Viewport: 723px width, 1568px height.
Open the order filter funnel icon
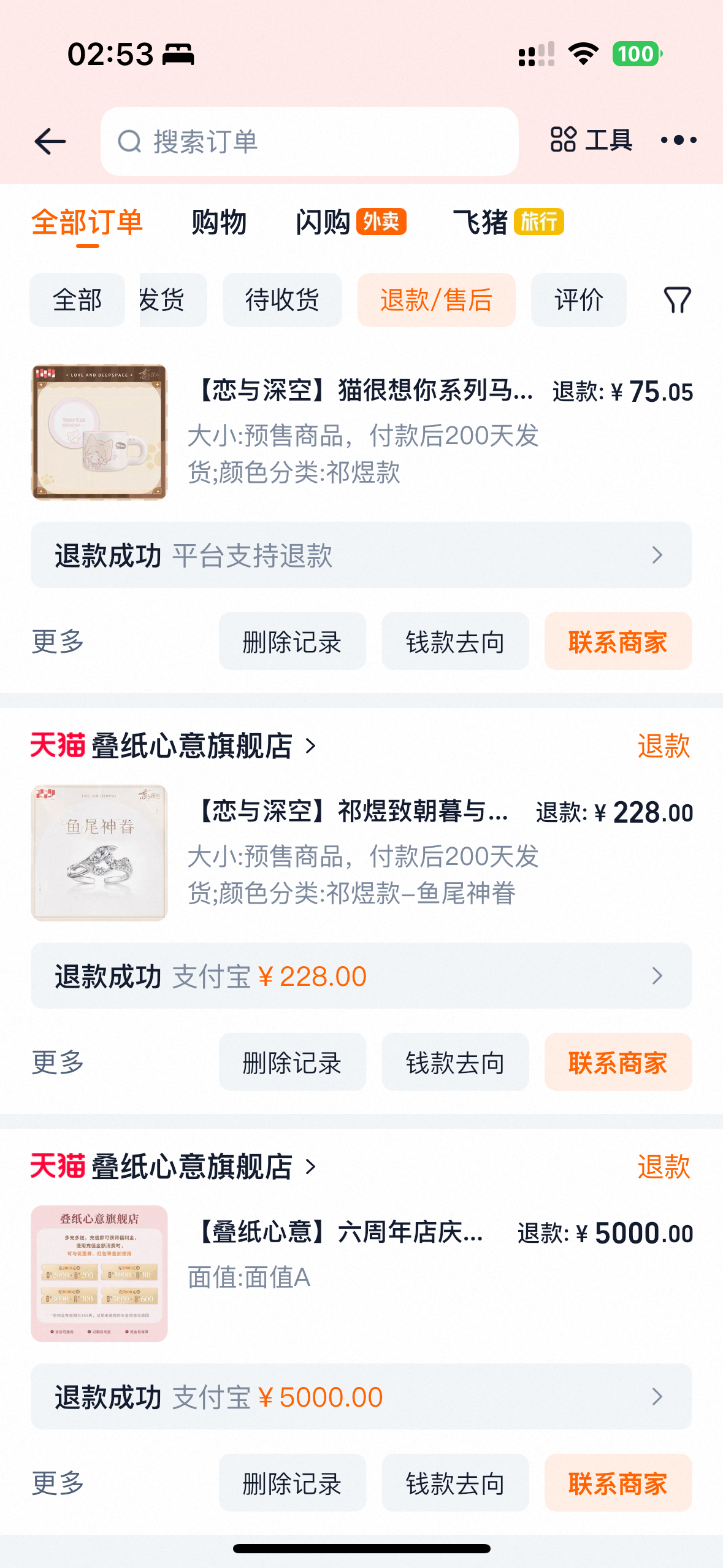677,300
